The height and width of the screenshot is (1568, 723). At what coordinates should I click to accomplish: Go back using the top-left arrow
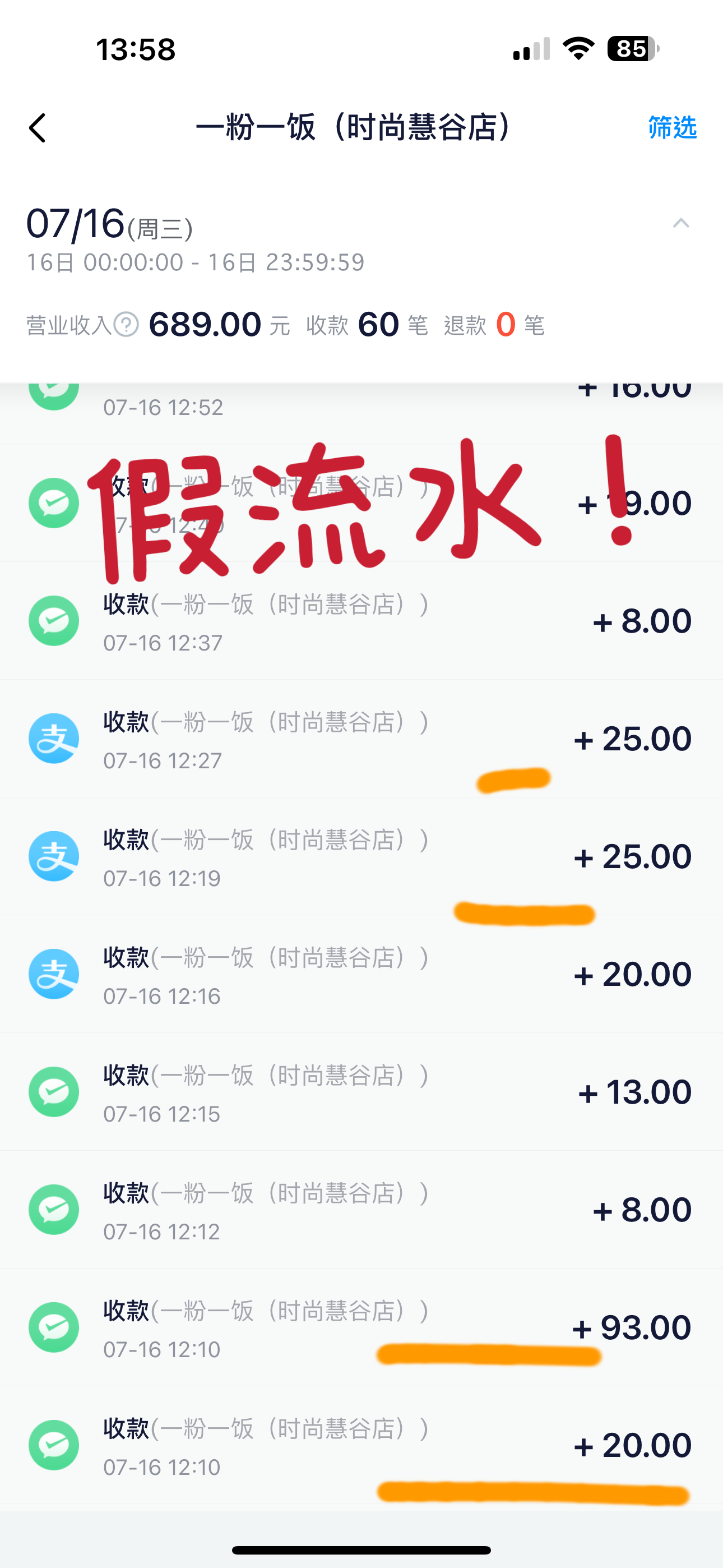(37, 128)
